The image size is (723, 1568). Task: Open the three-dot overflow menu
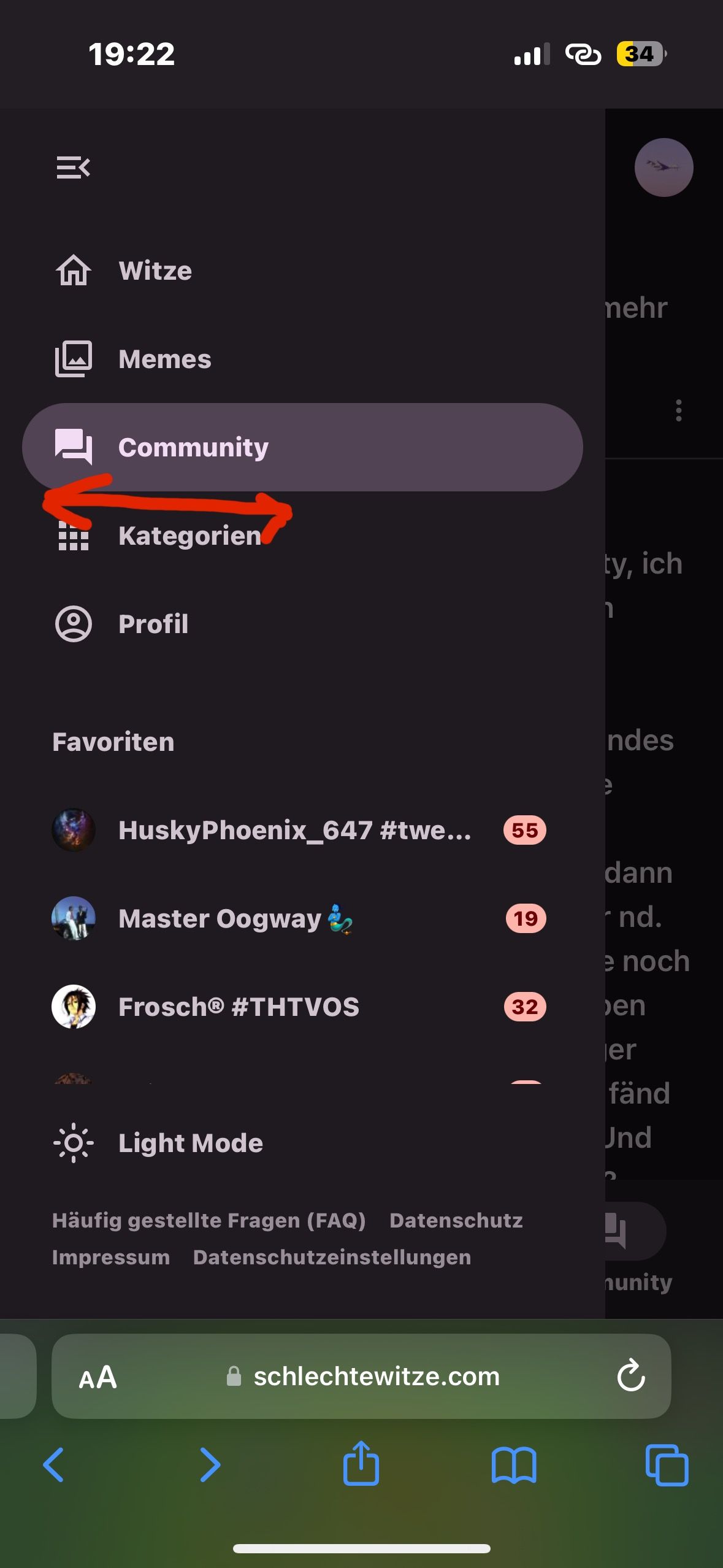pyautogui.click(x=678, y=410)
